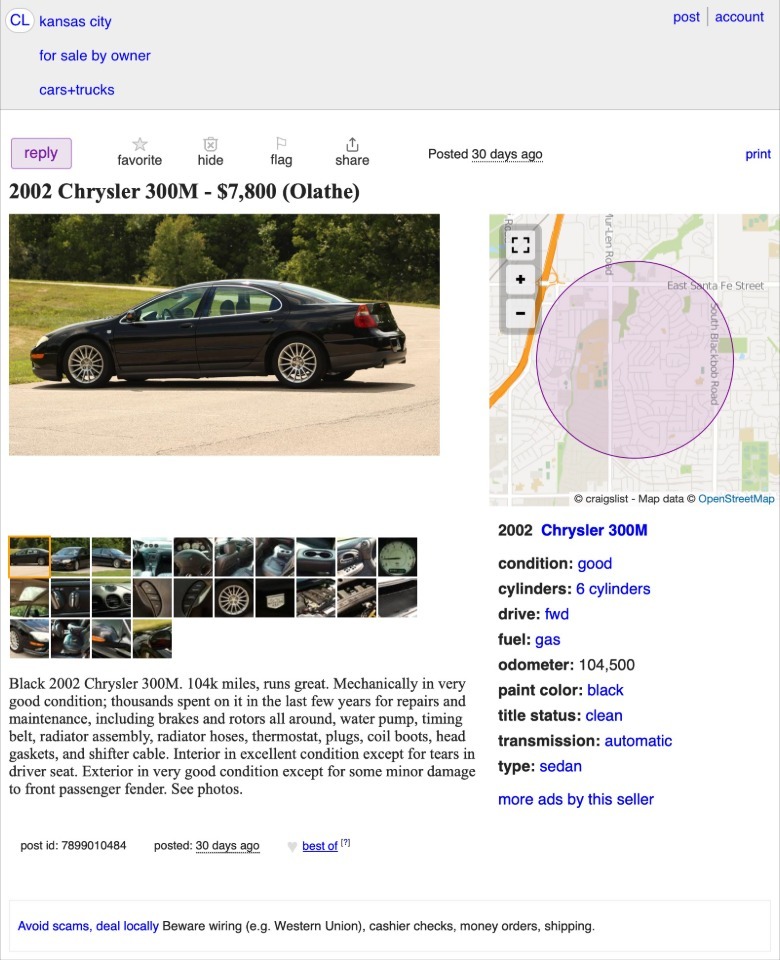Open the print link
This screenshot has width=780, height=960.
tap(758, 154)
